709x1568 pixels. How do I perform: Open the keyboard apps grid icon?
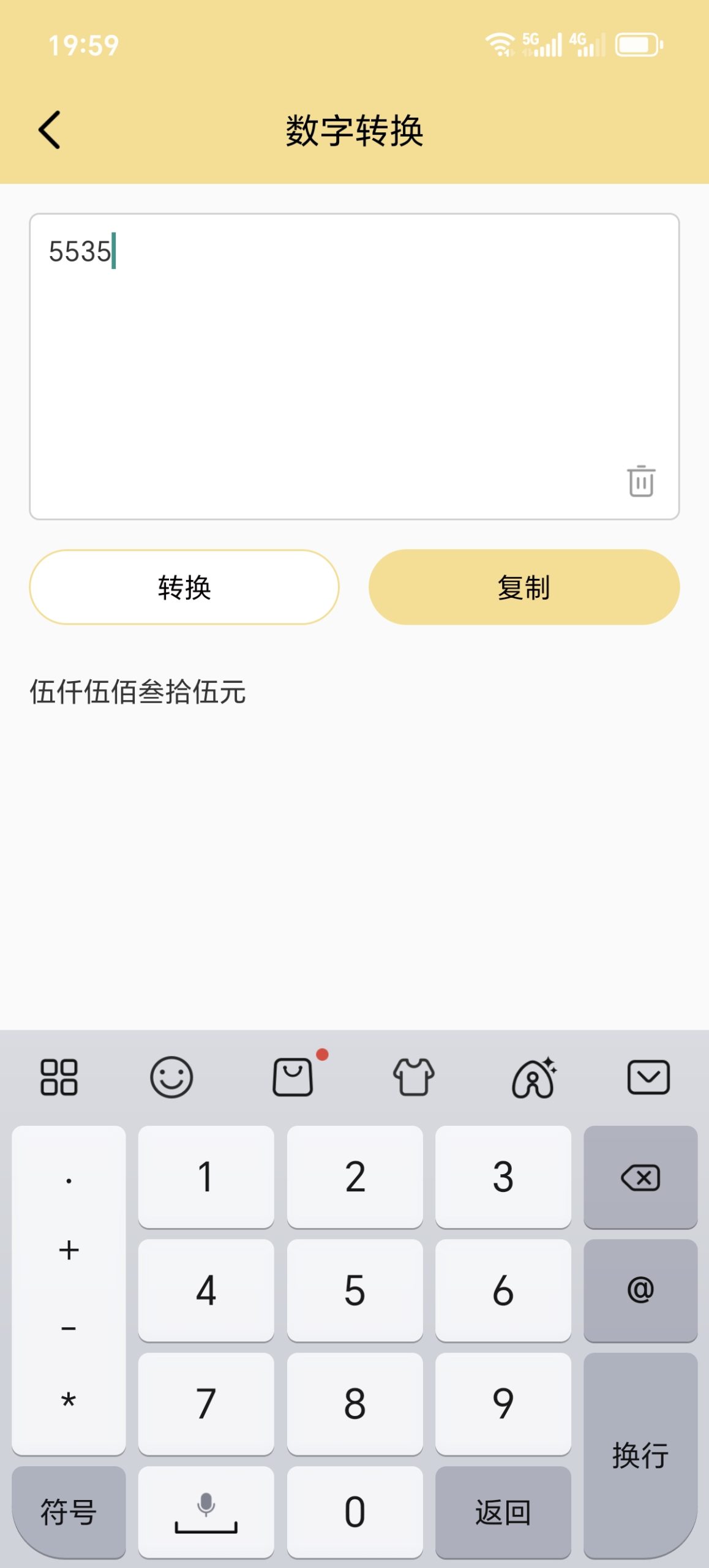tap(59, 1076)
